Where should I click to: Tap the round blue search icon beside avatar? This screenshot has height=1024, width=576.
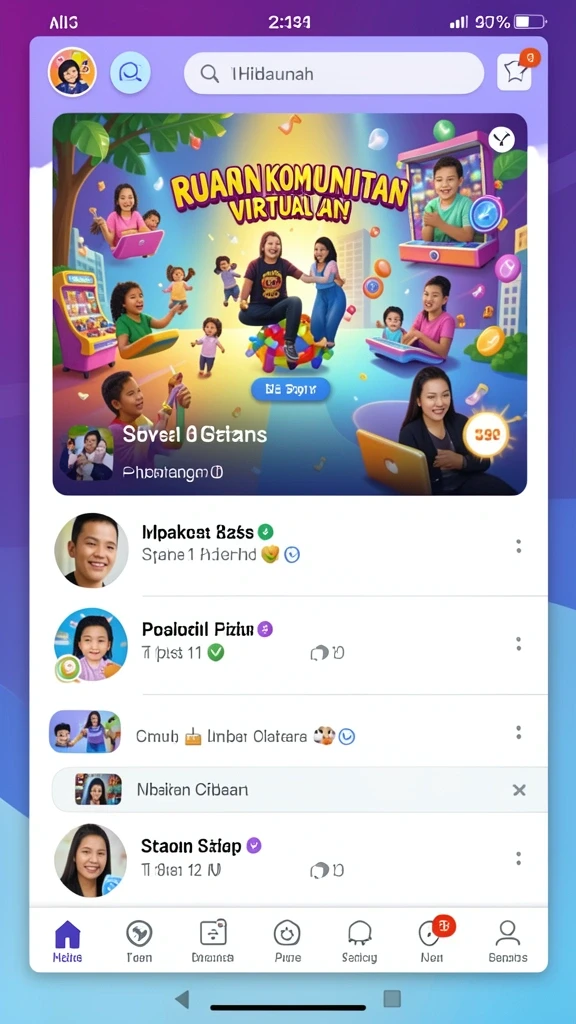(131, 72)
